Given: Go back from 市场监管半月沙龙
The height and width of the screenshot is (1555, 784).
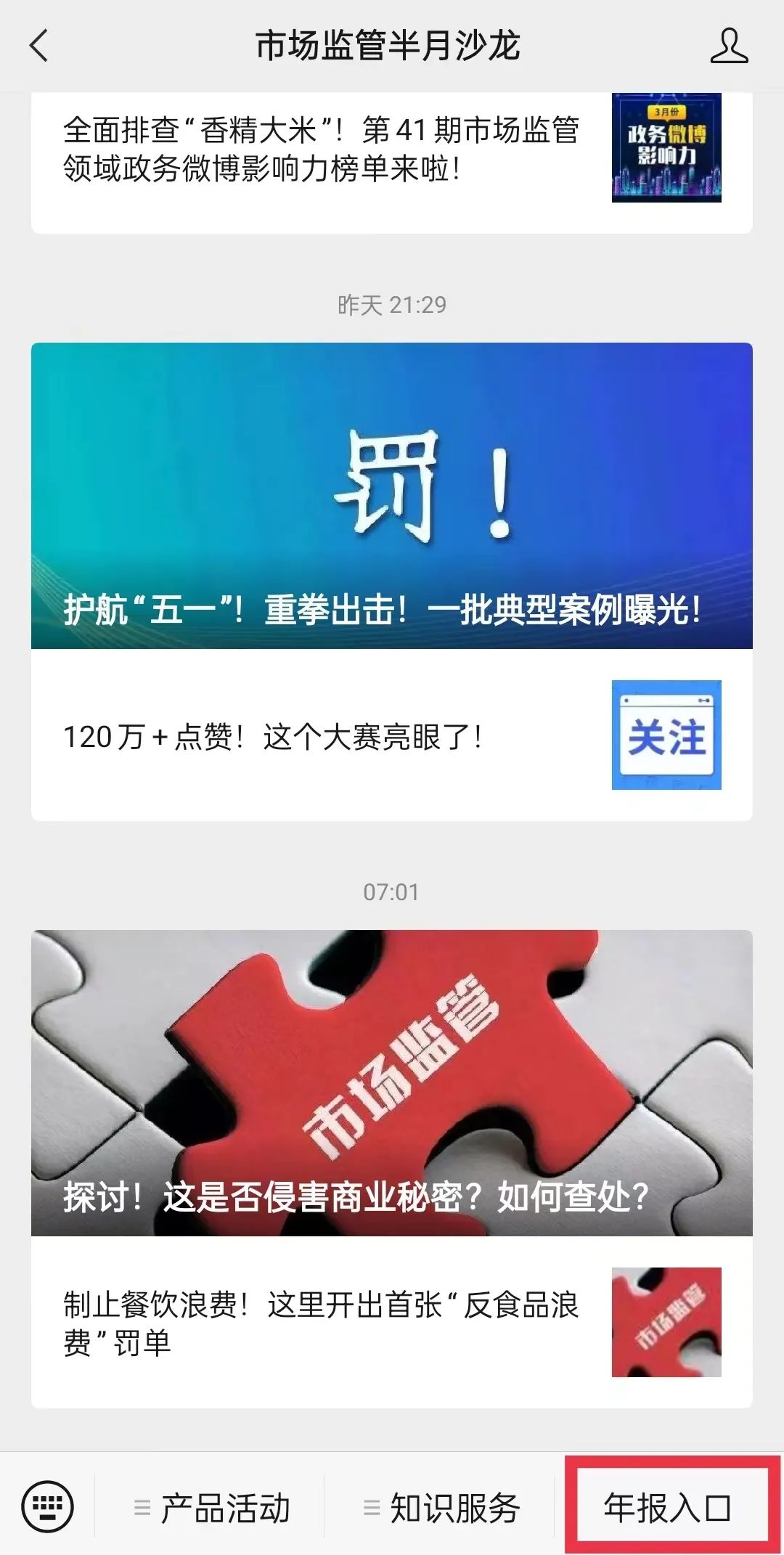Looking at the screenshot, I should click(x=39, y=46).
